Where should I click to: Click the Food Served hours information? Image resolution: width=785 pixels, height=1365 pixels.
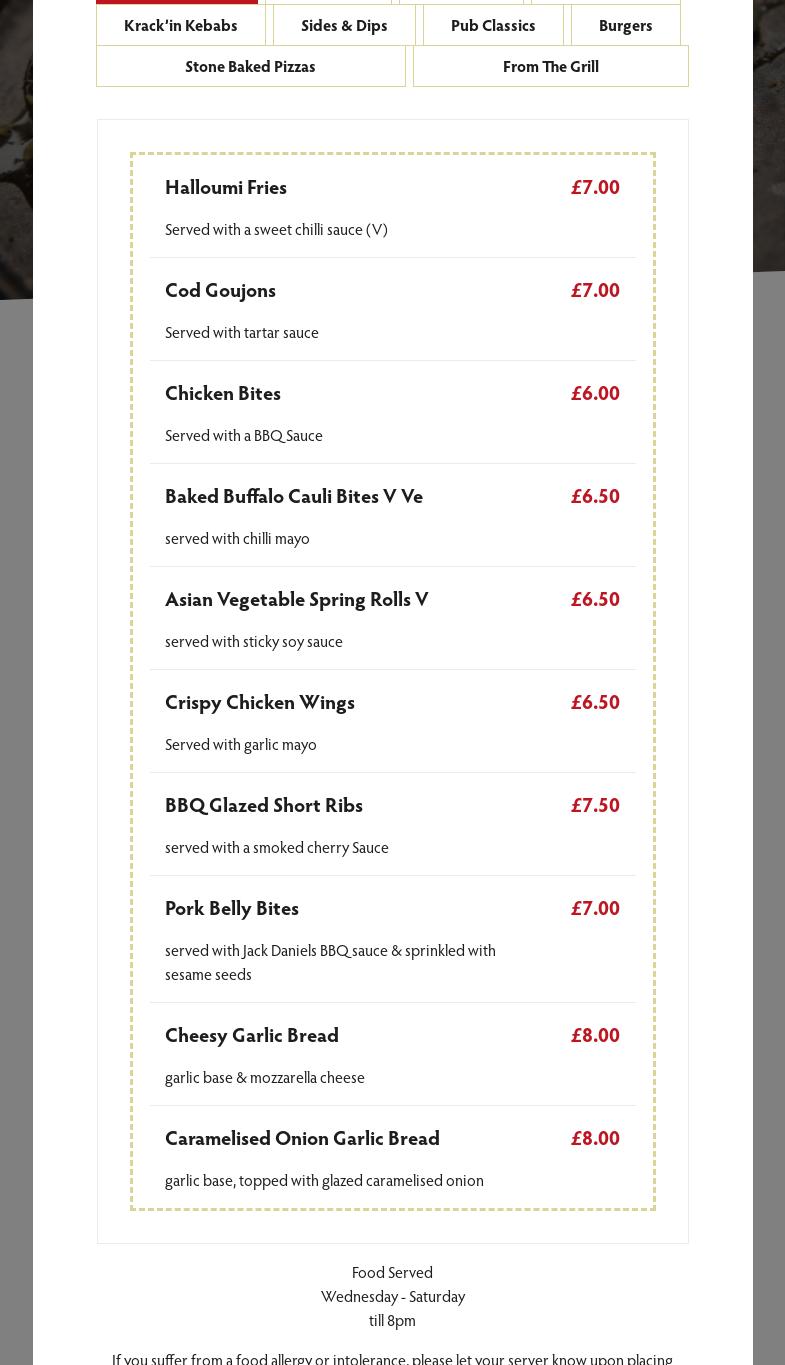pyautogui.click(x=392, y=1296)
